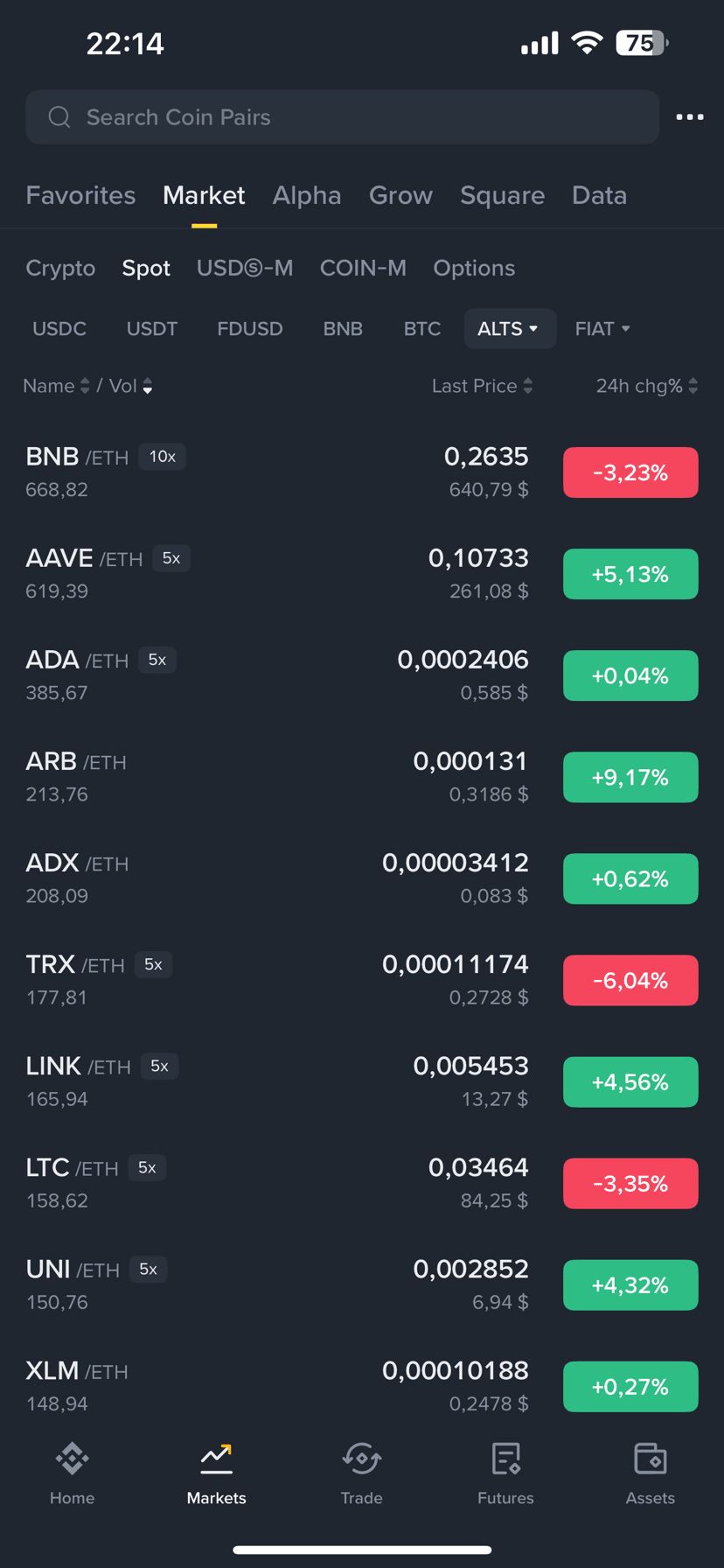Filter pairs by USDT
Viewport: 724px width, 1568px height.
(x=152, y=329)
